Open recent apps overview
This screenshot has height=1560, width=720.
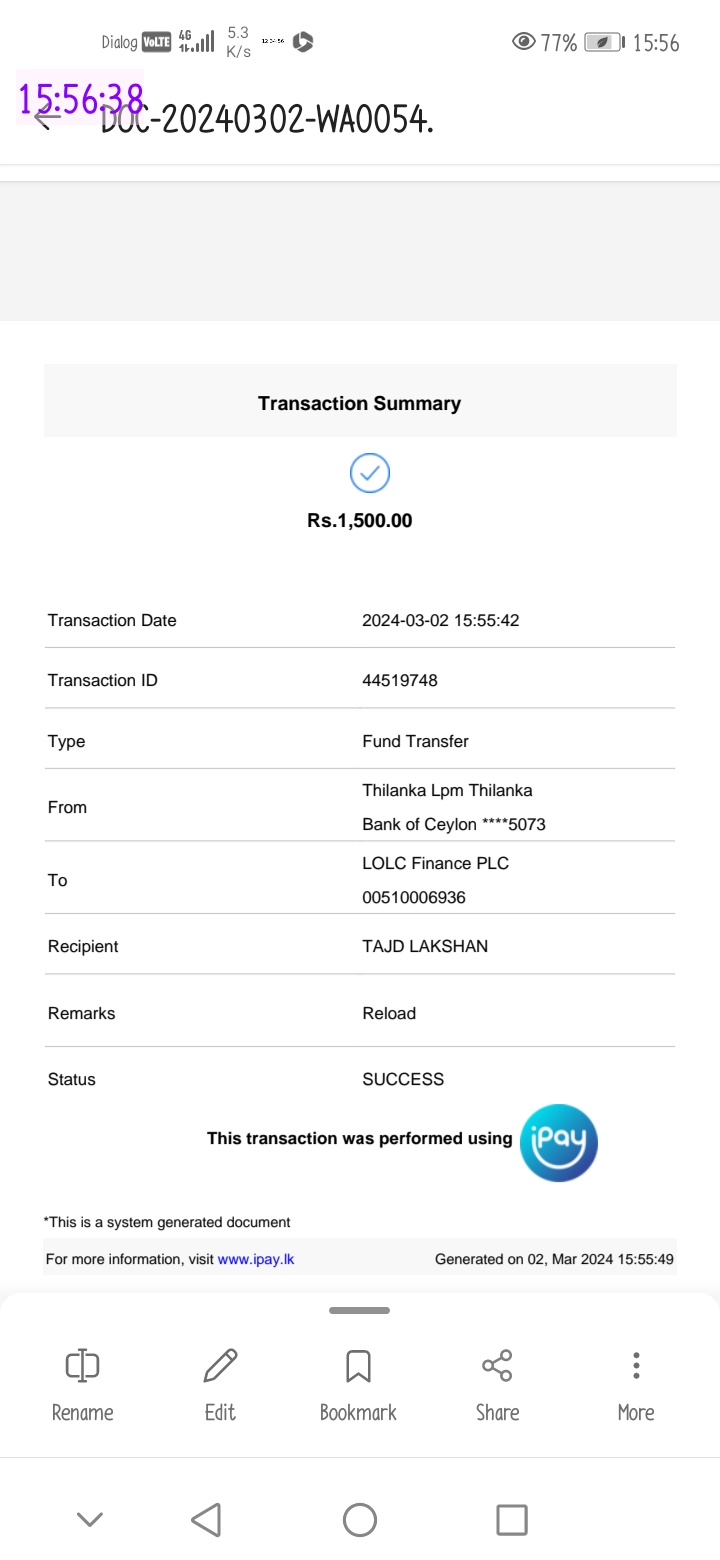point(511,1520)
